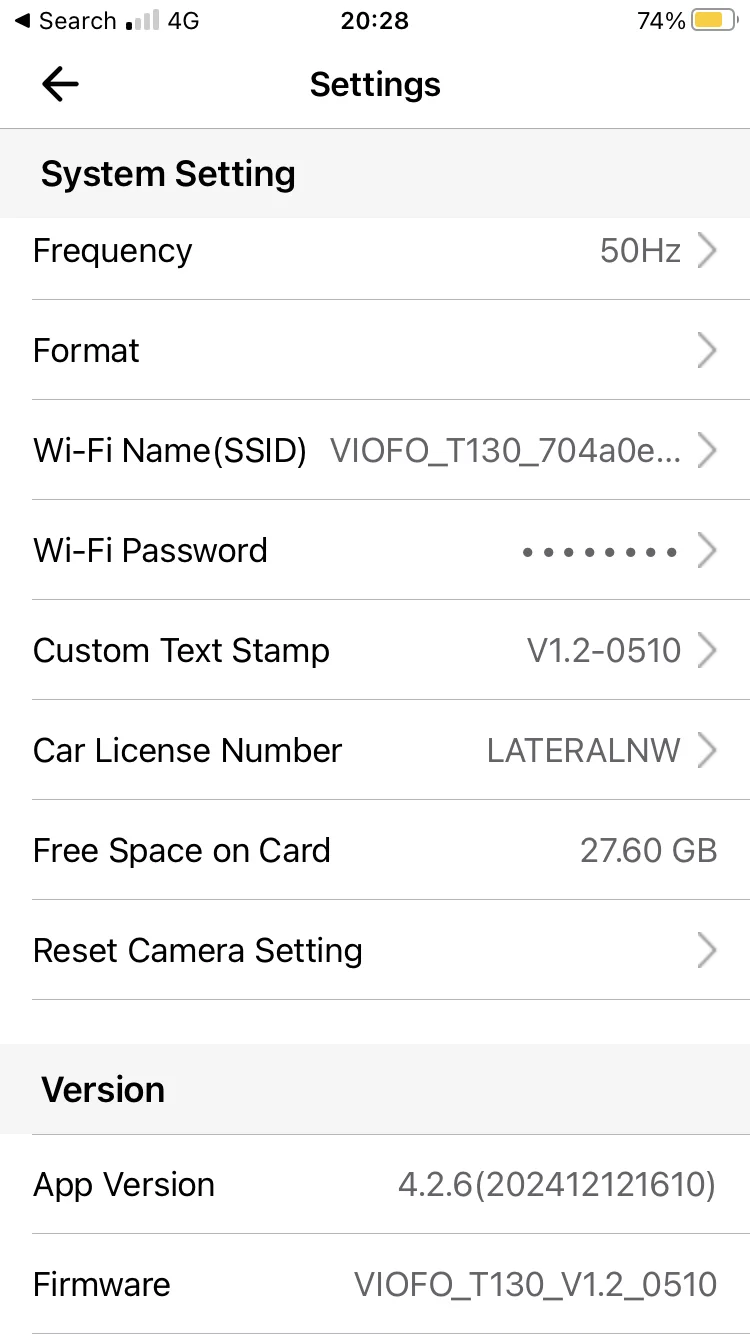
Task: Edit the Wi-Fi Name(SSID)
Action: (x=375, y=450)
